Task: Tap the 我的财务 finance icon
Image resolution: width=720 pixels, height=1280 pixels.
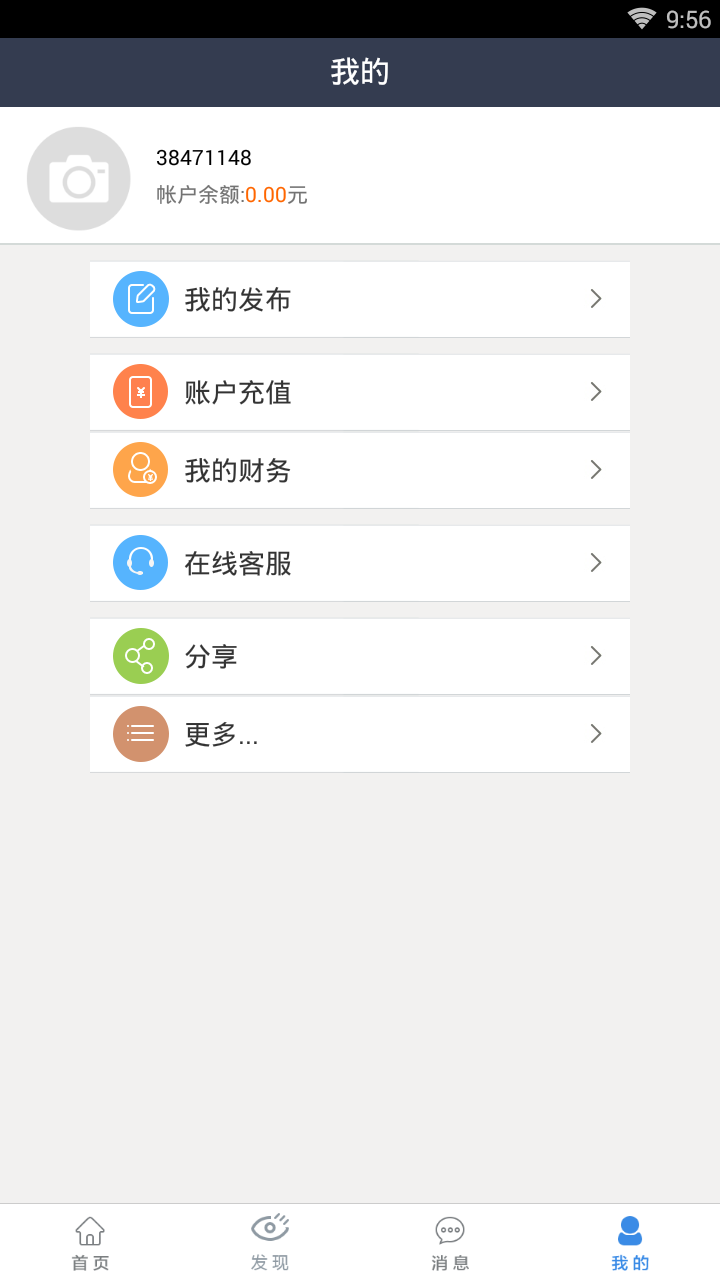Action: tap(140, 469)
